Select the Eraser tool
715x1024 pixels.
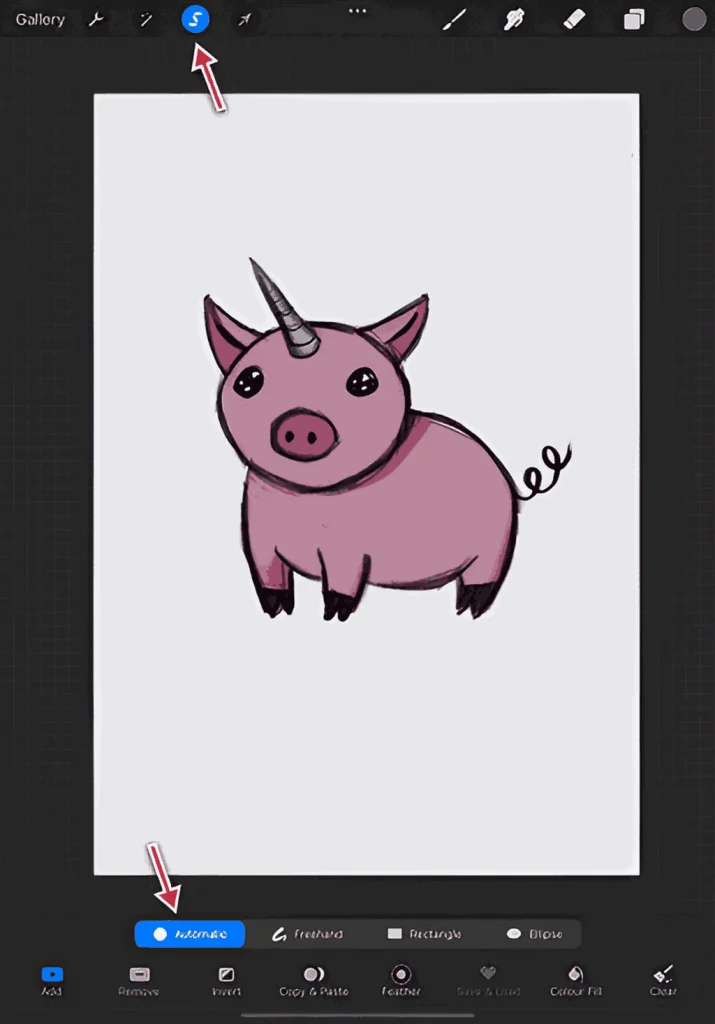(573, 19)
